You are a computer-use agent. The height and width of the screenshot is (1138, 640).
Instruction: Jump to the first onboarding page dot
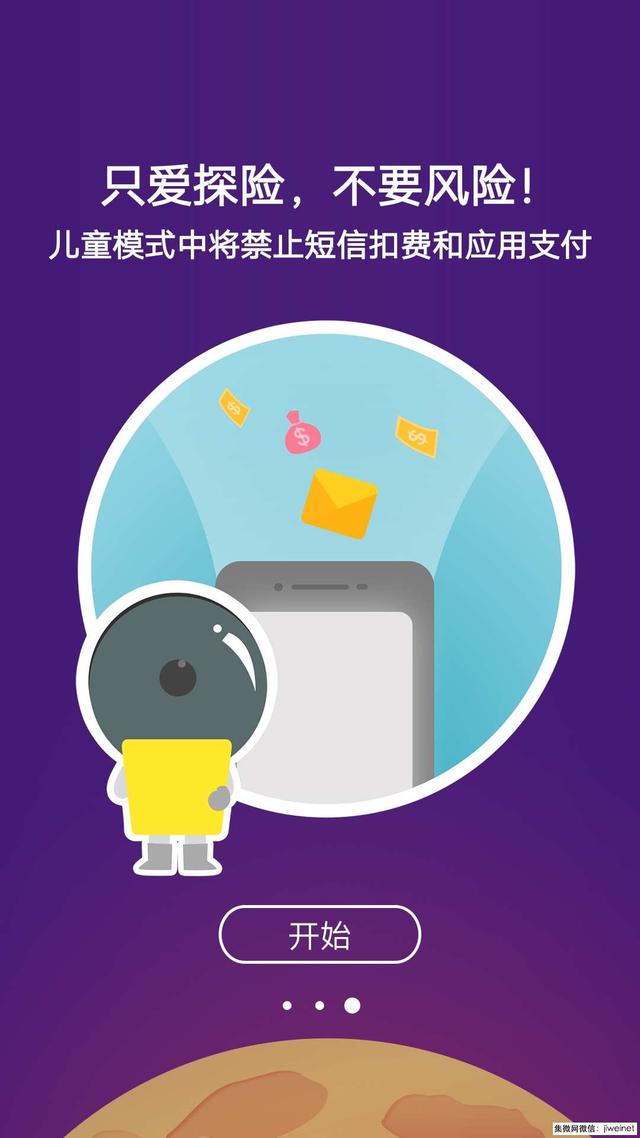287,1005
